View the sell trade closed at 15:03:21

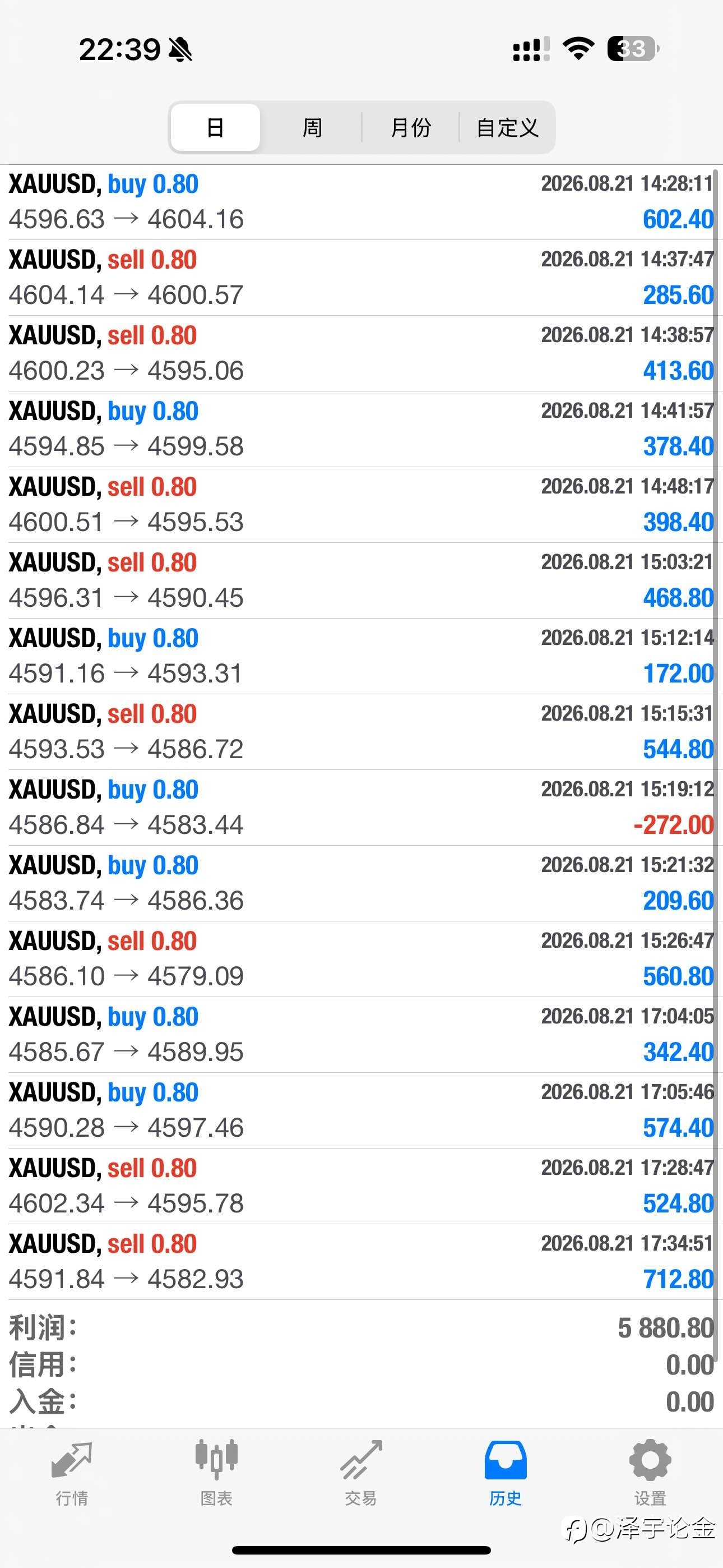click(x=361, y=580)
